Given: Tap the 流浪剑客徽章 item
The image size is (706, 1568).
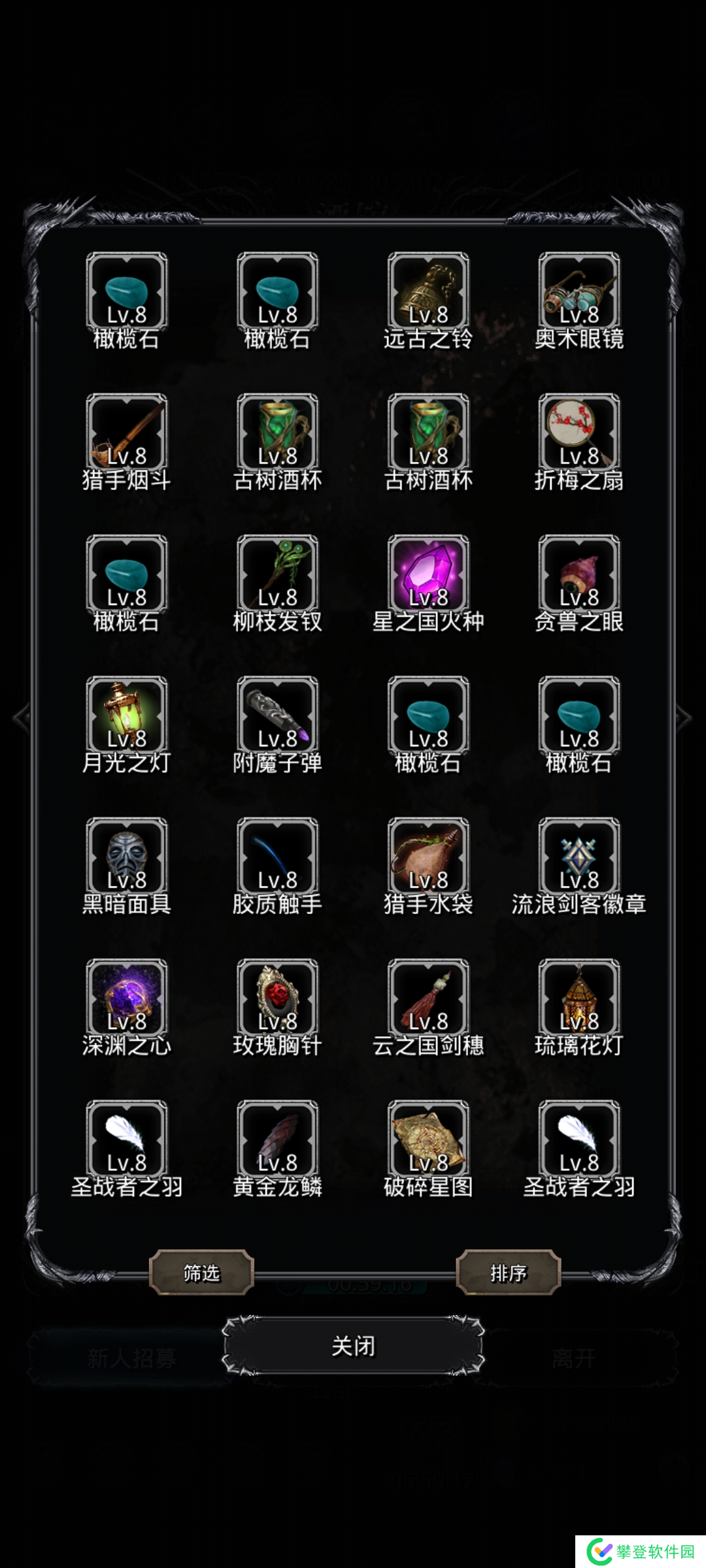Looking at the screenshot, I should click(579, 857).
